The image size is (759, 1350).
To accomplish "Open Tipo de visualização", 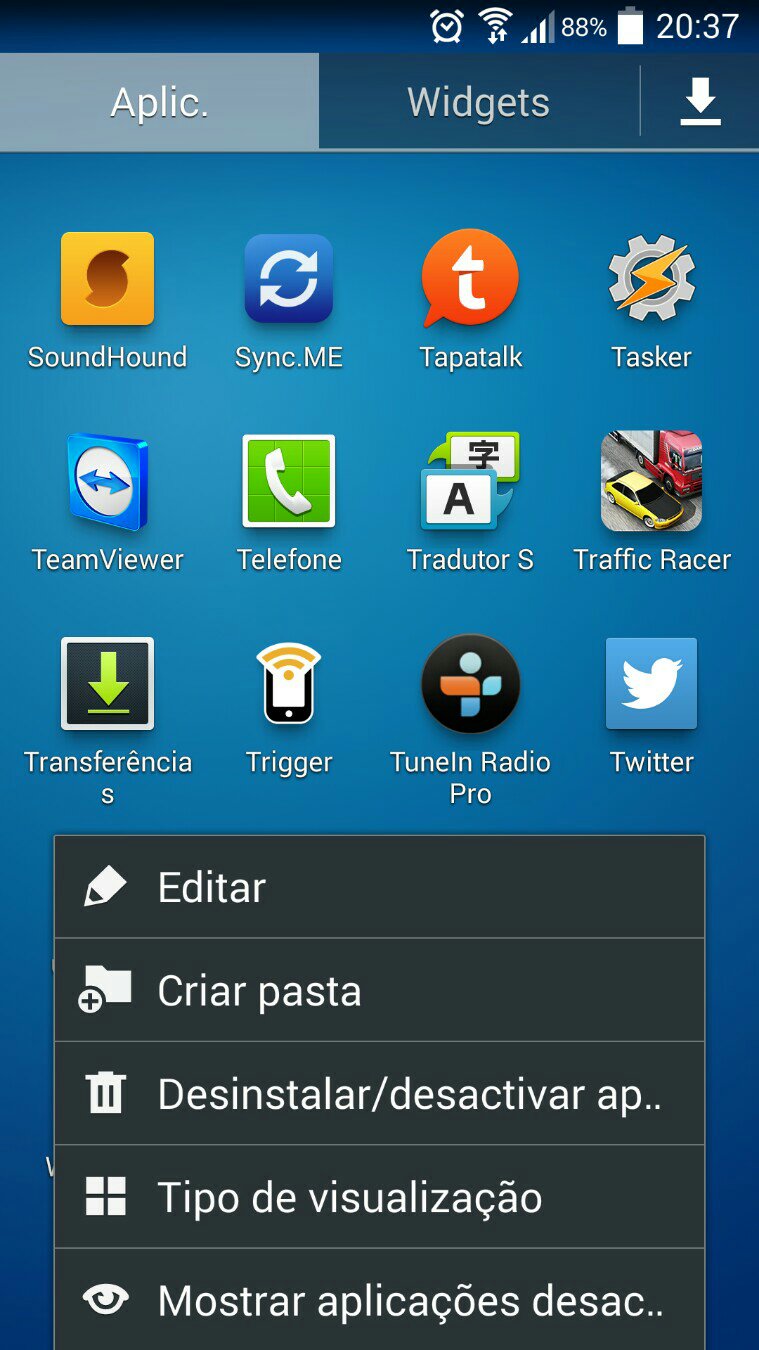I will (x=380, y=1197).
